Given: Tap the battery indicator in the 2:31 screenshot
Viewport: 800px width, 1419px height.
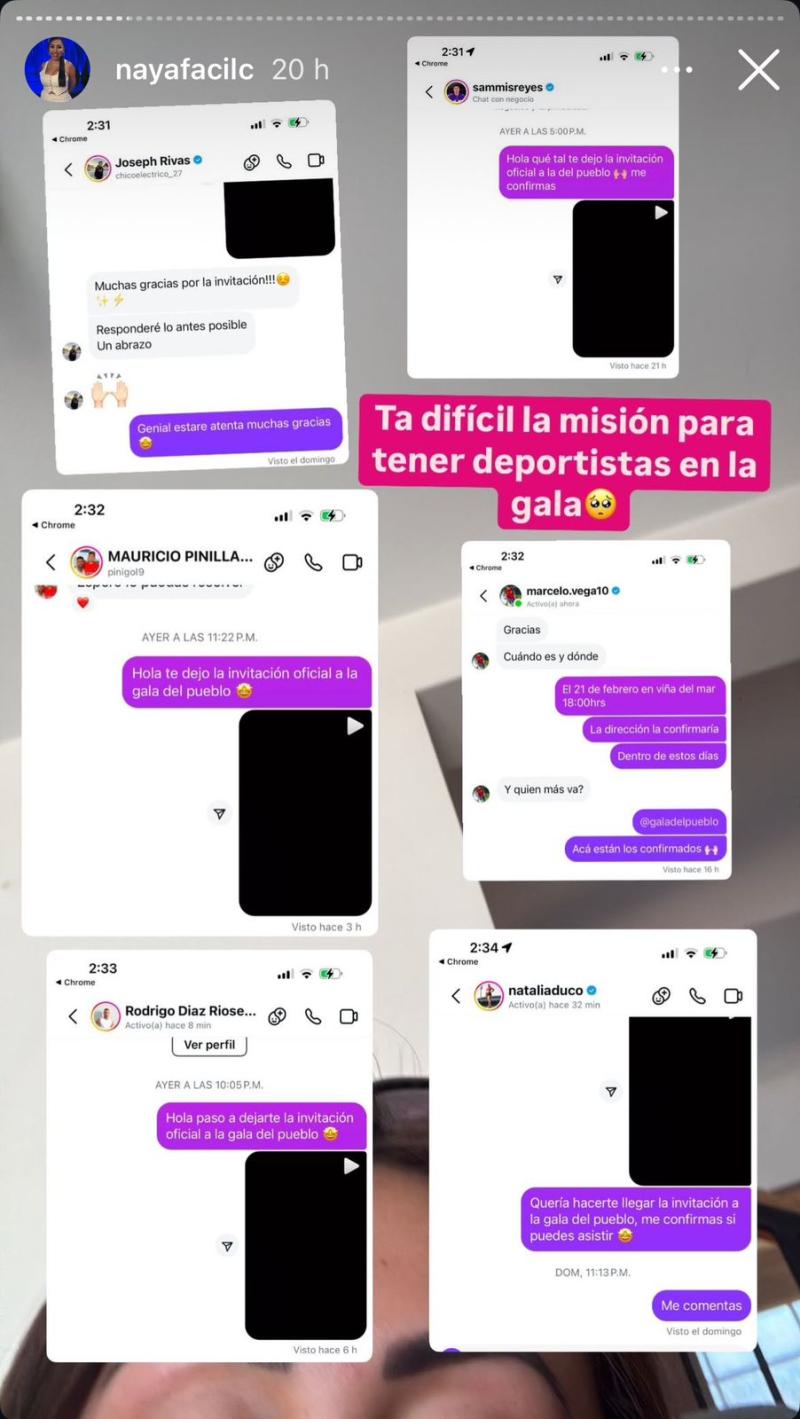Looking at the screenshot, I should [x=297, y=121].
